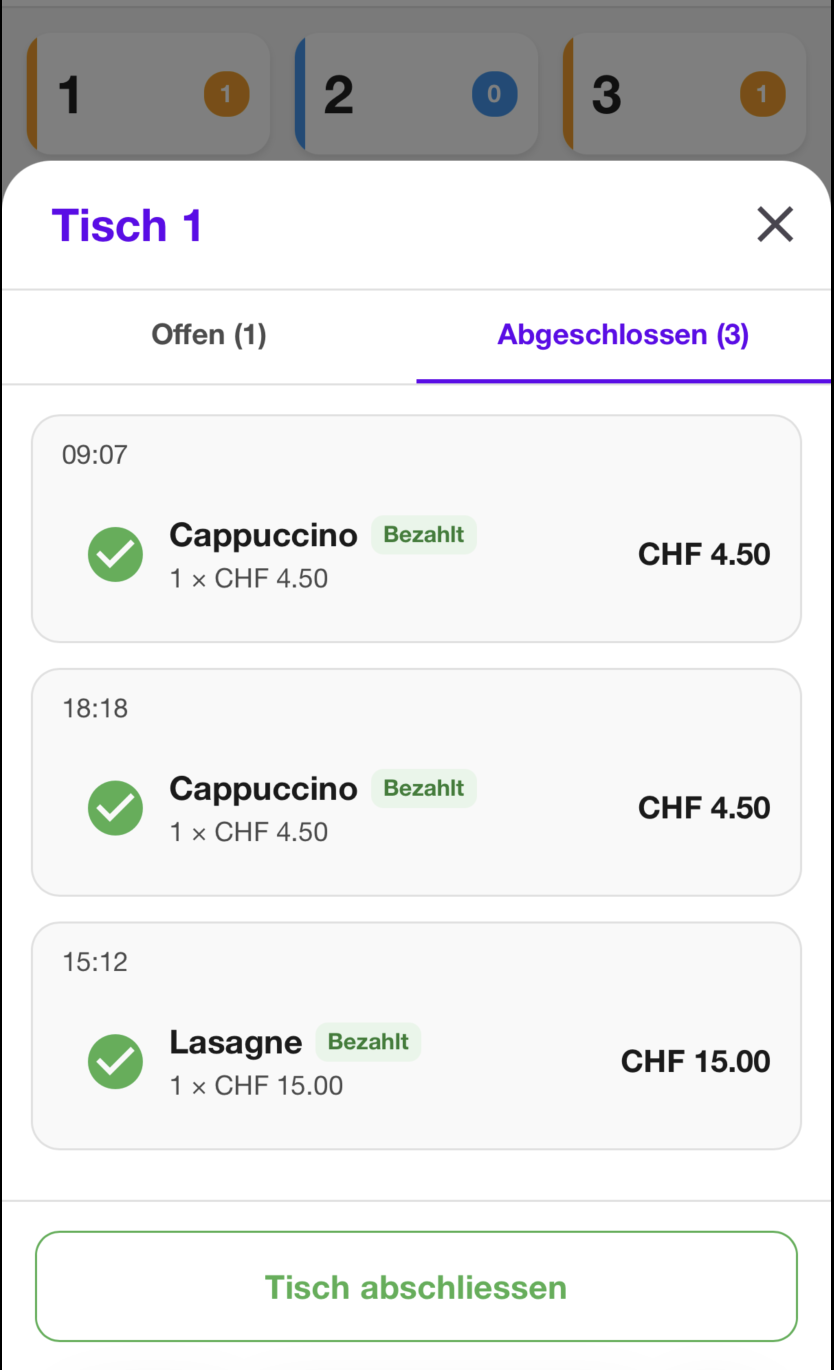Select the 15:12 Lasagne order card
Screen dimensions: 834x1370
click(x=416, y=1035)
